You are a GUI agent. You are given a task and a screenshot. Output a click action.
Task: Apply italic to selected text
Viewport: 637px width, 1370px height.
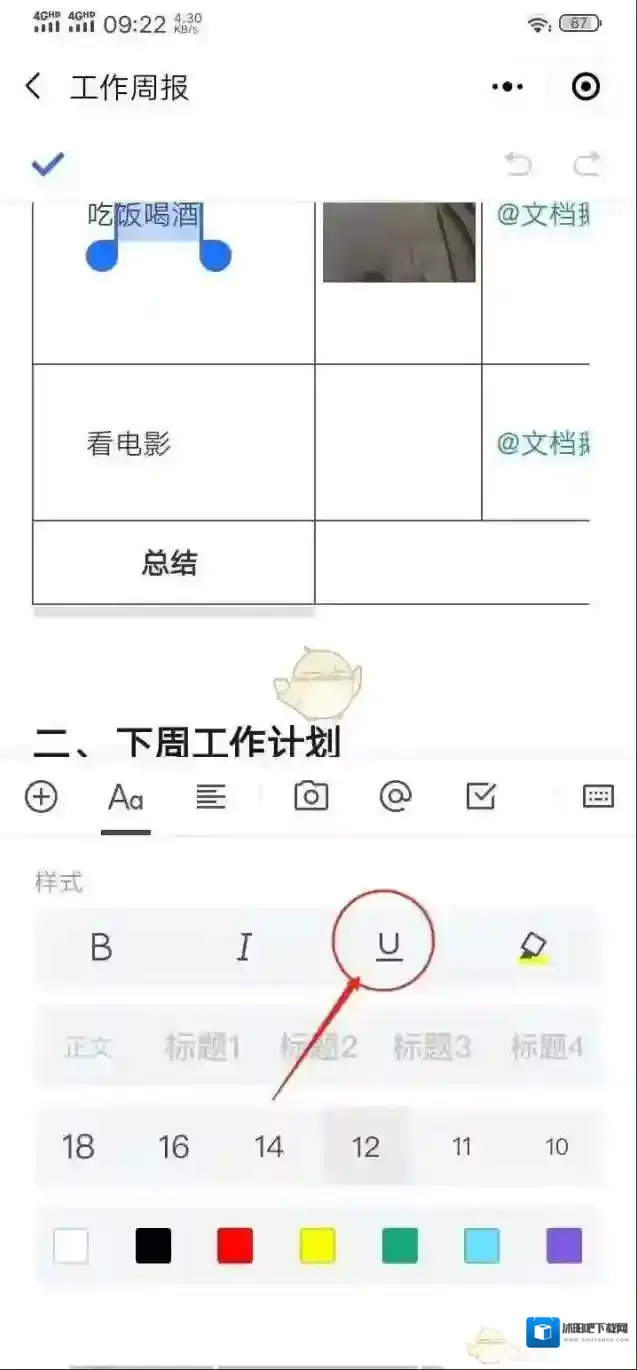244,947
